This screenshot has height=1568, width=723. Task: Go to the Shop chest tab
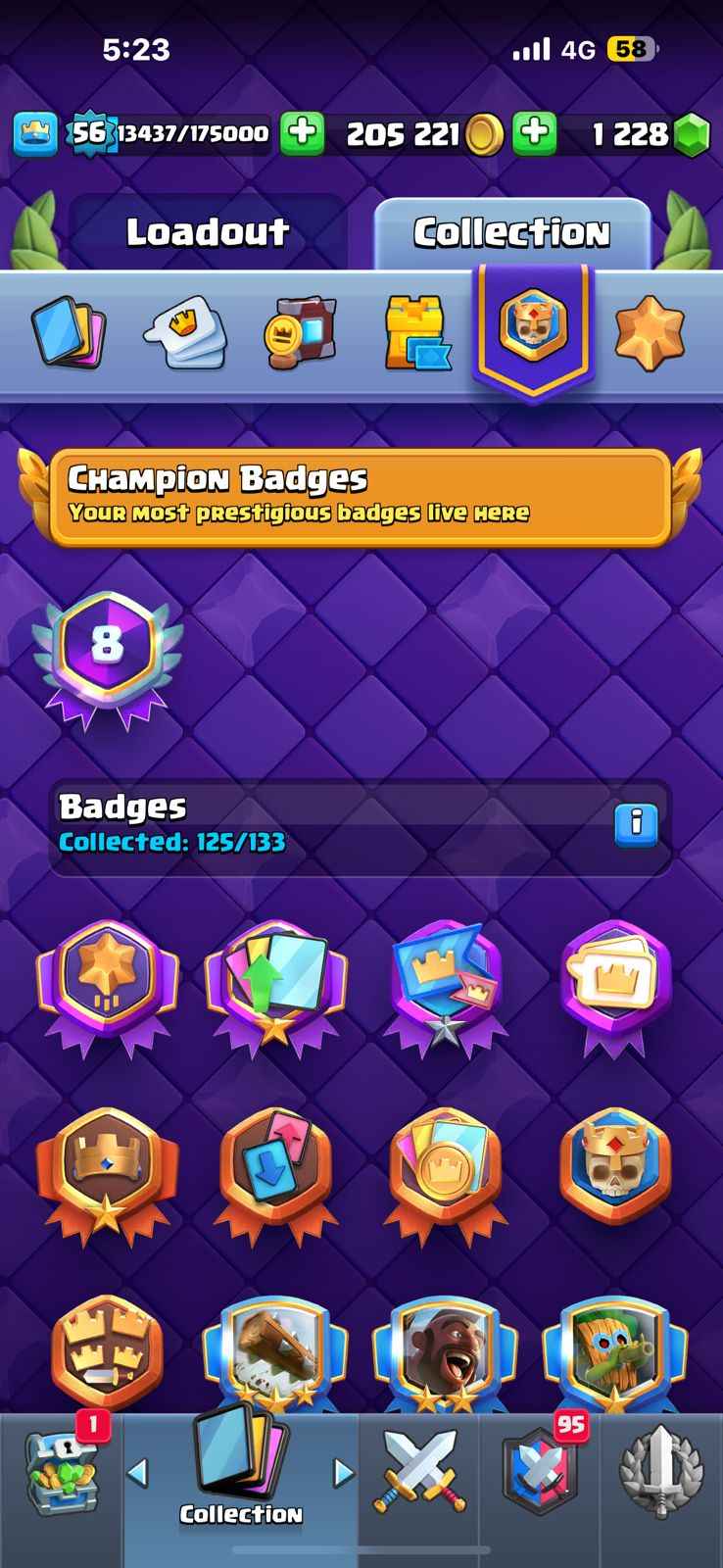point(61,1475)
